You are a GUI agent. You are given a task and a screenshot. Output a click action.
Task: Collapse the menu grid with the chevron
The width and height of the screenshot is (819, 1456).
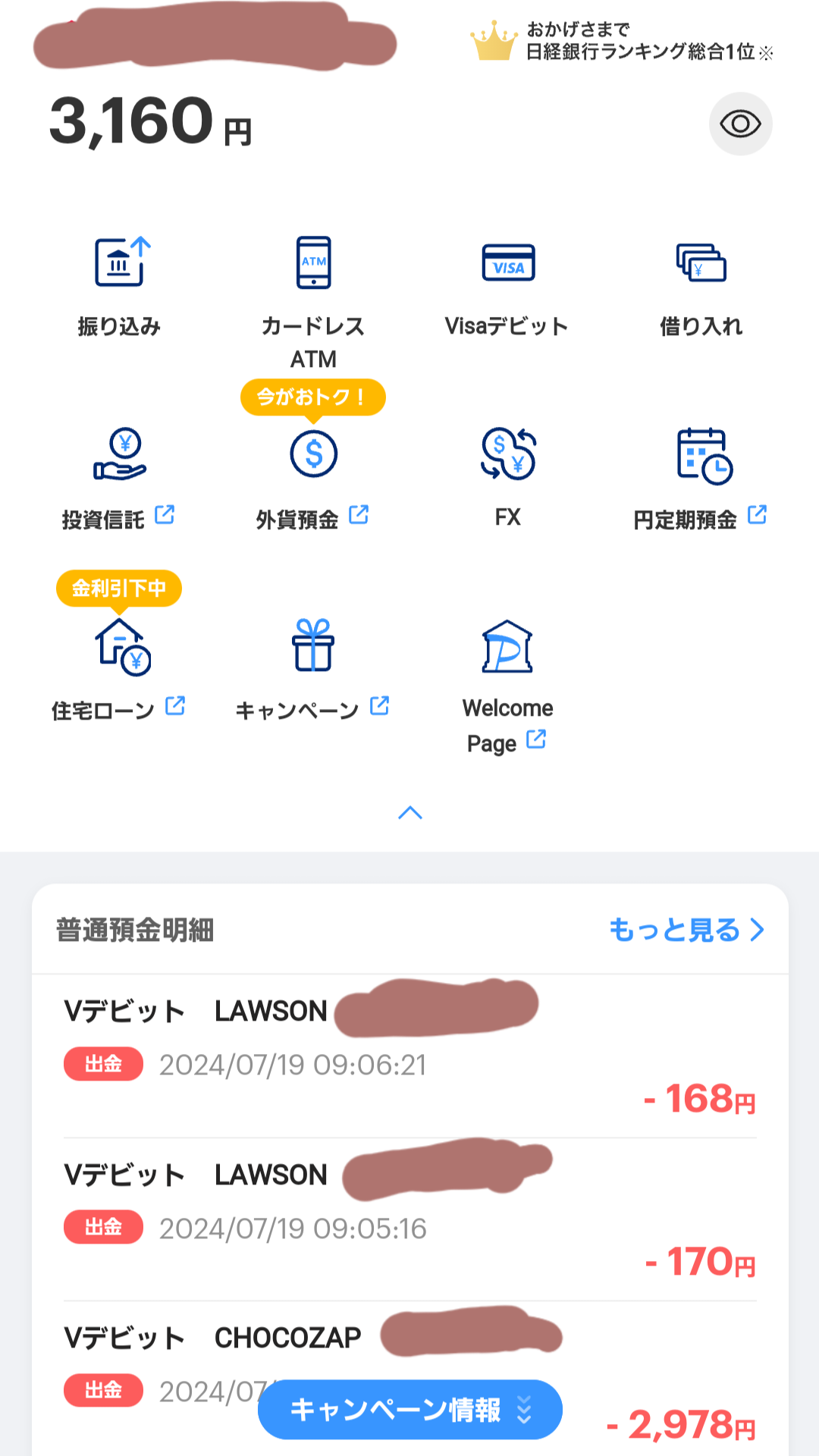[x=410, y=813]
